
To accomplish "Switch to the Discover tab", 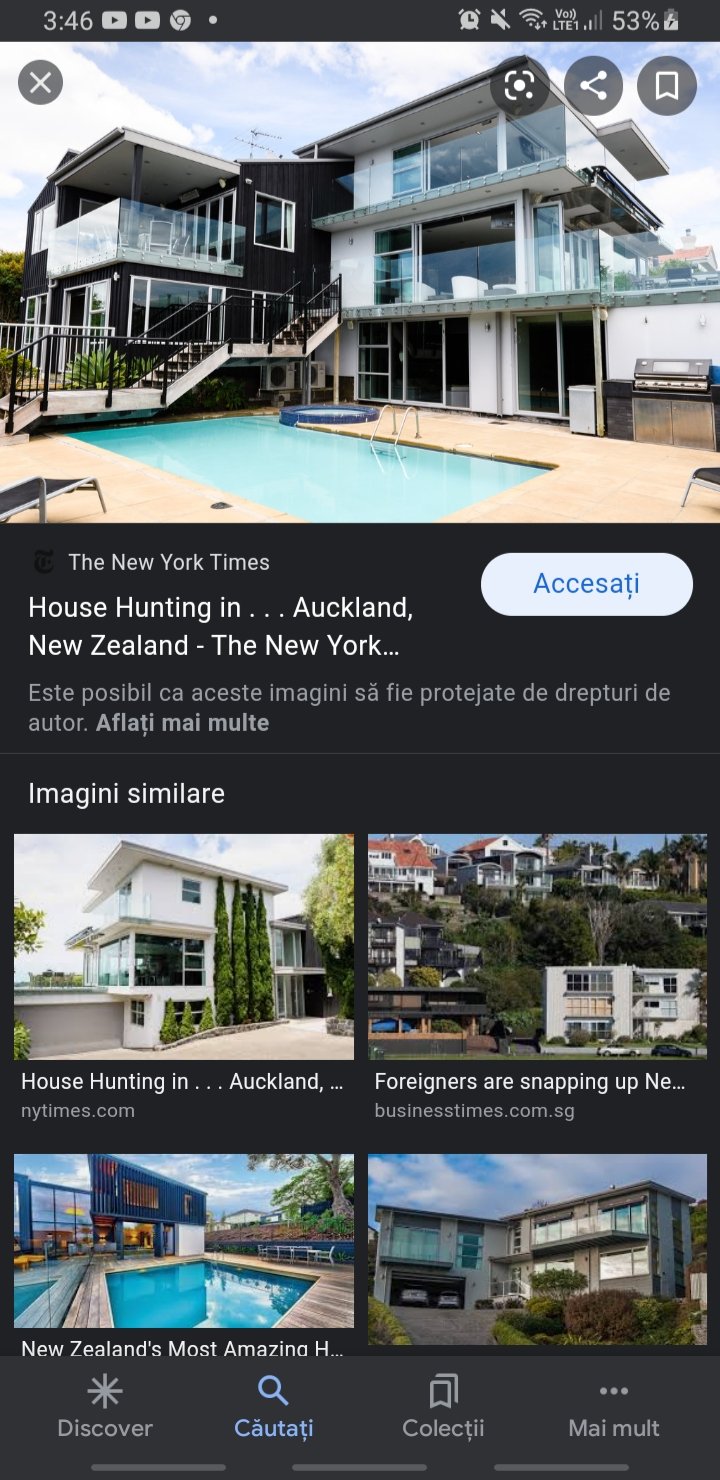I will tap(105, 1407).
